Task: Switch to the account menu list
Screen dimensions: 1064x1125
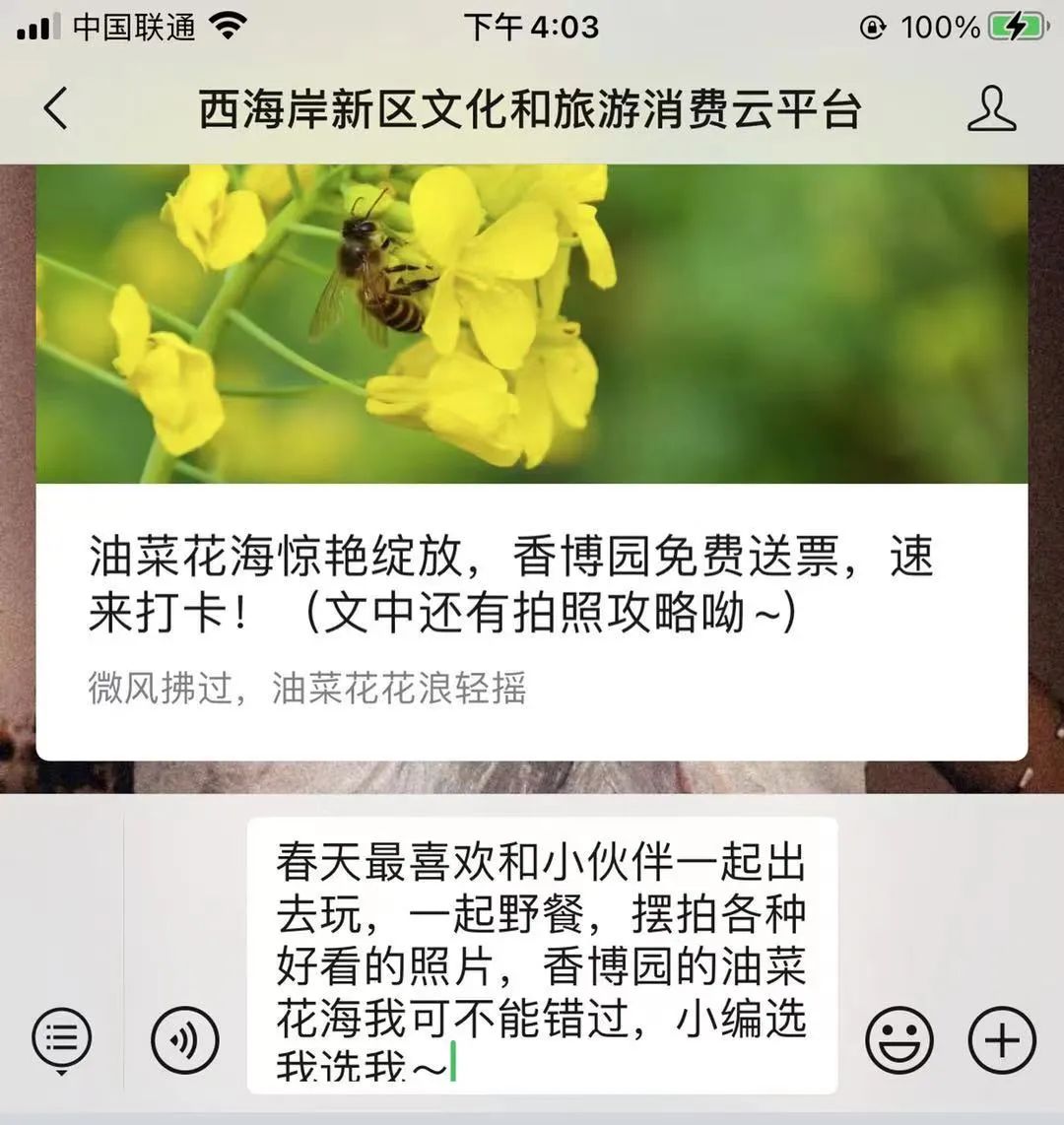Action: (x=61, y=1037)
